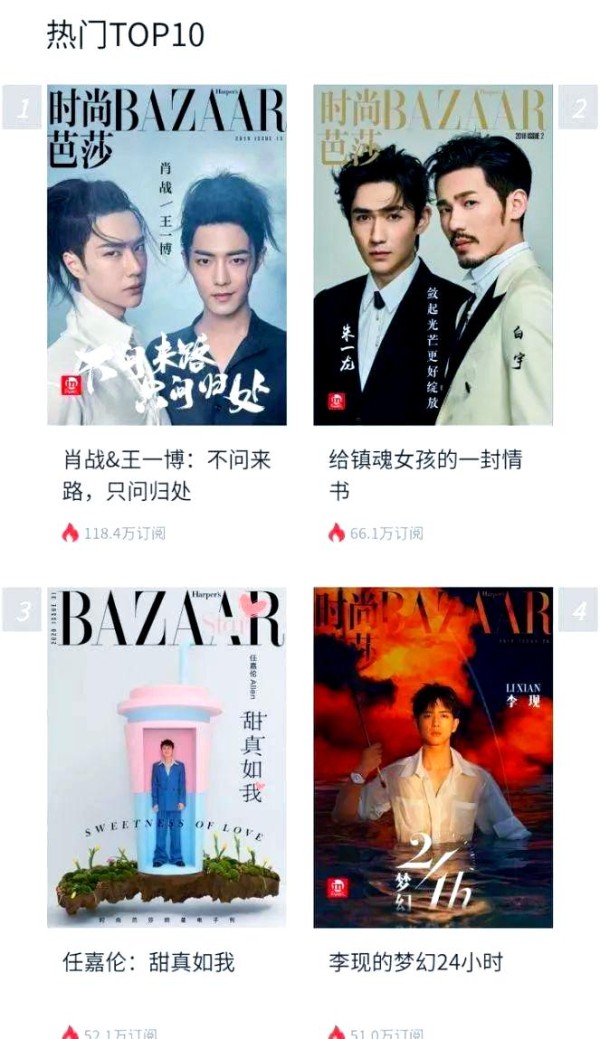Select the 李现的梦幻24小时 magazine card
Screen dimensions: 600x1039
pyautogui.click(x=432, y=757)
